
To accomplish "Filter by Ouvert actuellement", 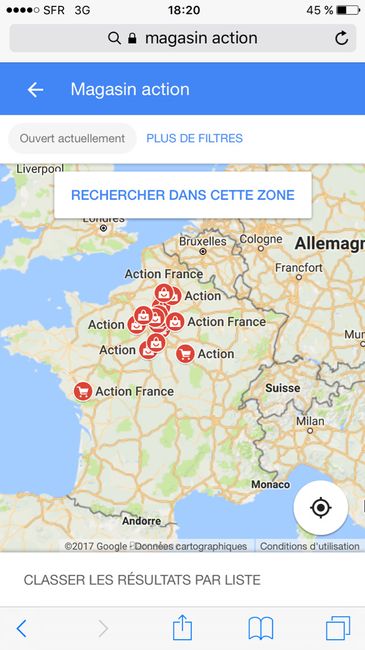I will 72,138.
